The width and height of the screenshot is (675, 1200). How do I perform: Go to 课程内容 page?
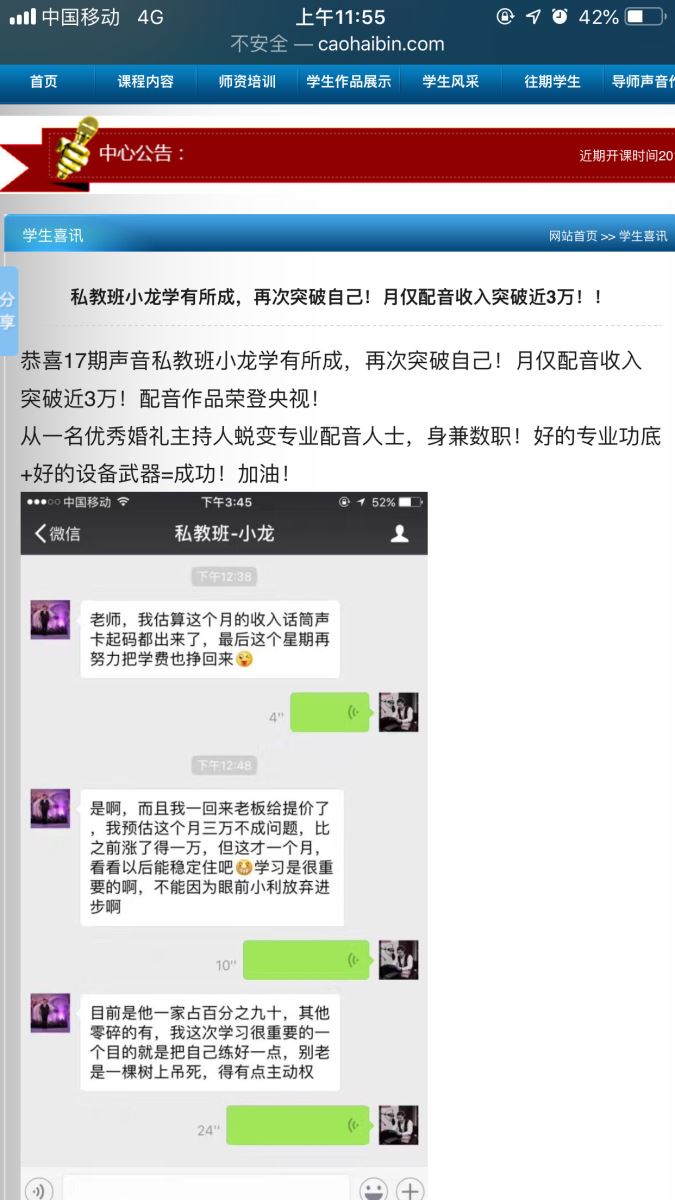[x=146, y=82]
